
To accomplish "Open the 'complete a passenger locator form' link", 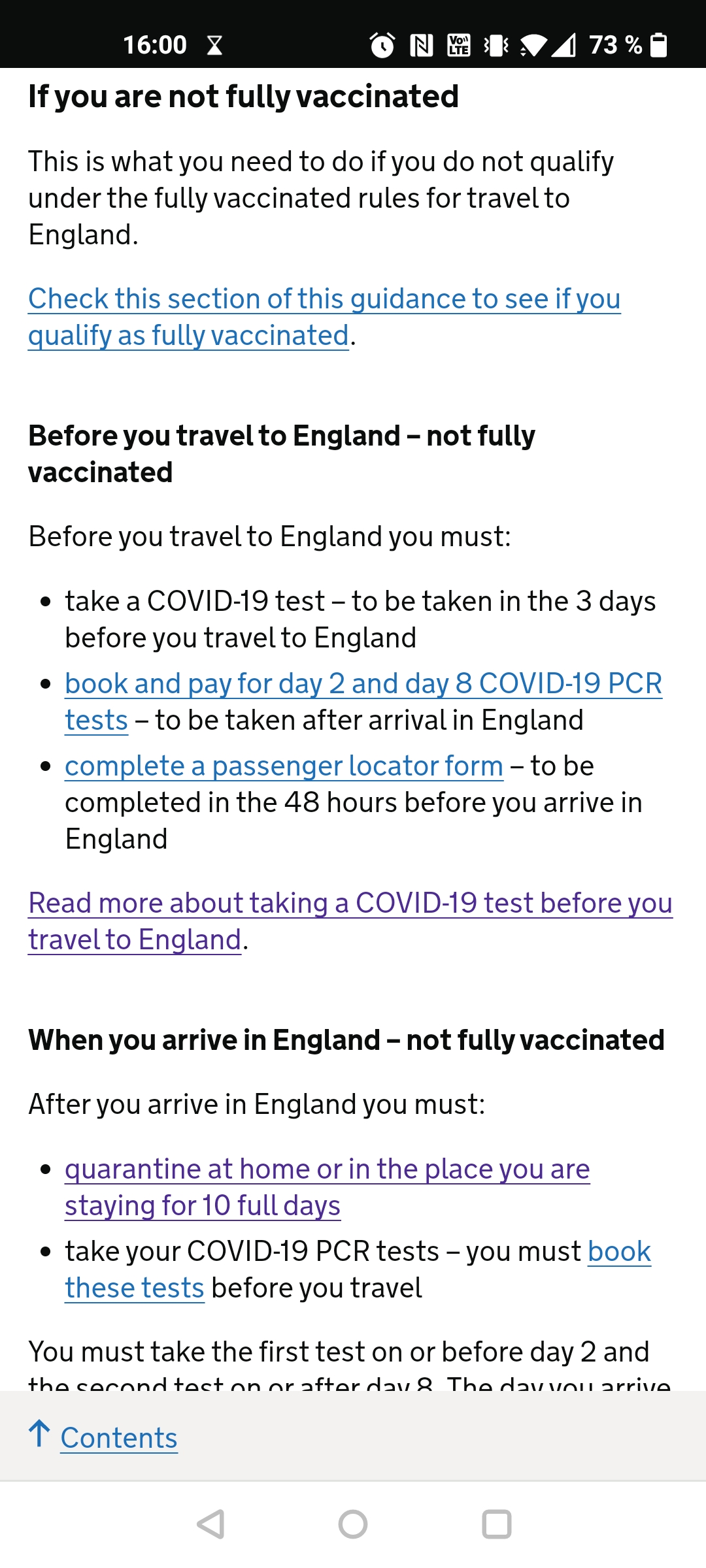I will pyautogui.click(x=284, y=766).
